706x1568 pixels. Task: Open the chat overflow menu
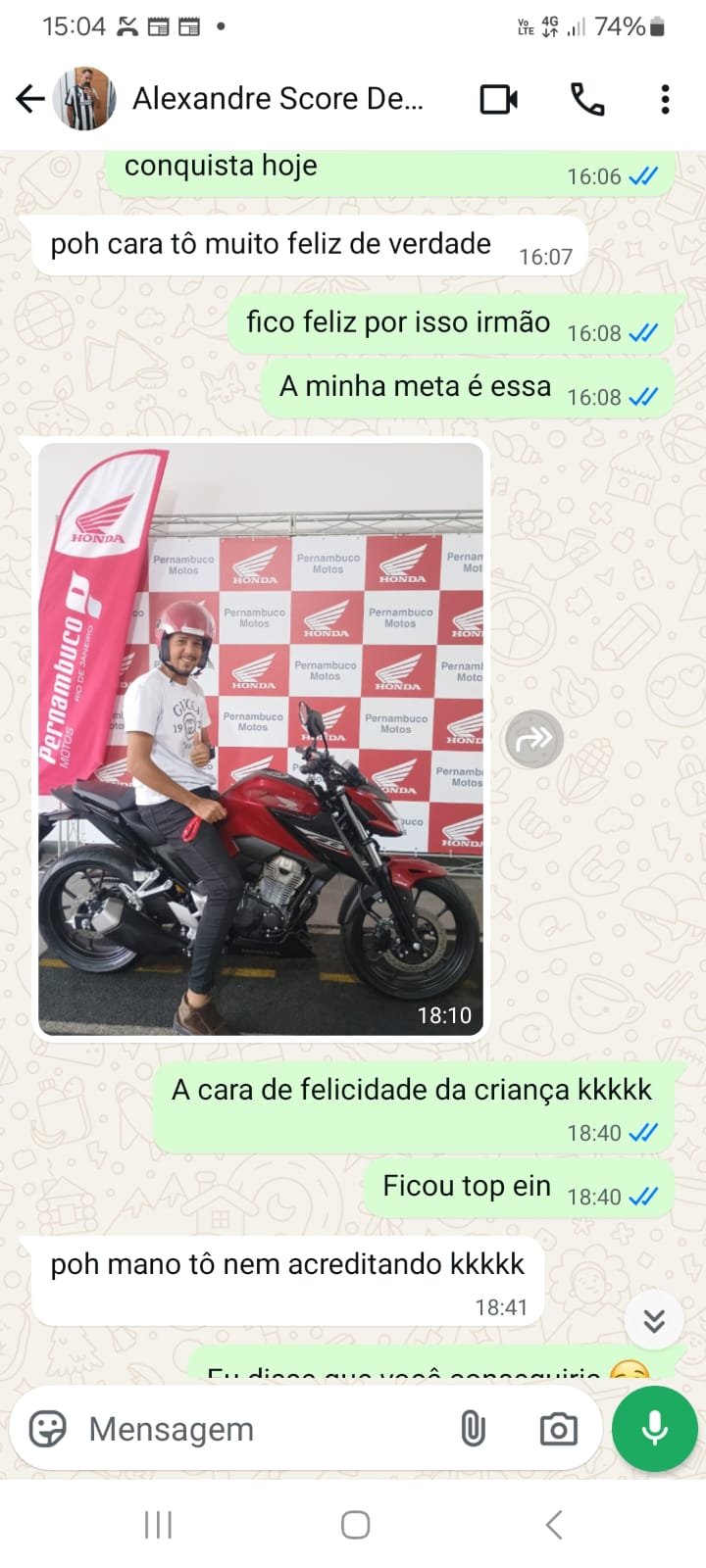[x=665, y=99]
